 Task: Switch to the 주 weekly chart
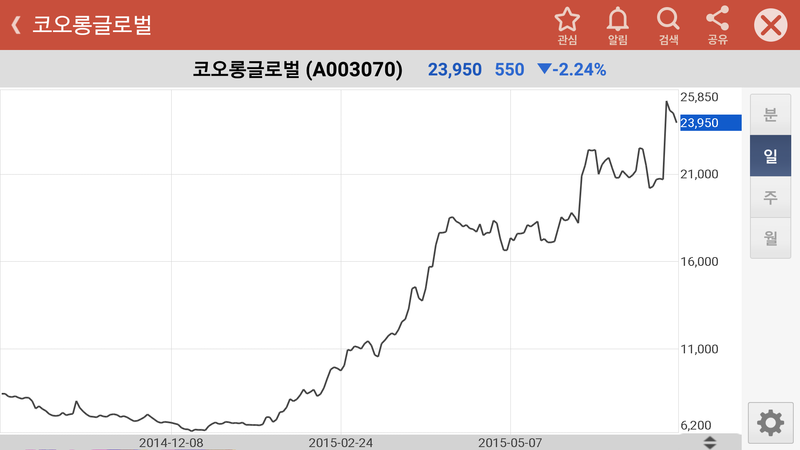[770, 197]
